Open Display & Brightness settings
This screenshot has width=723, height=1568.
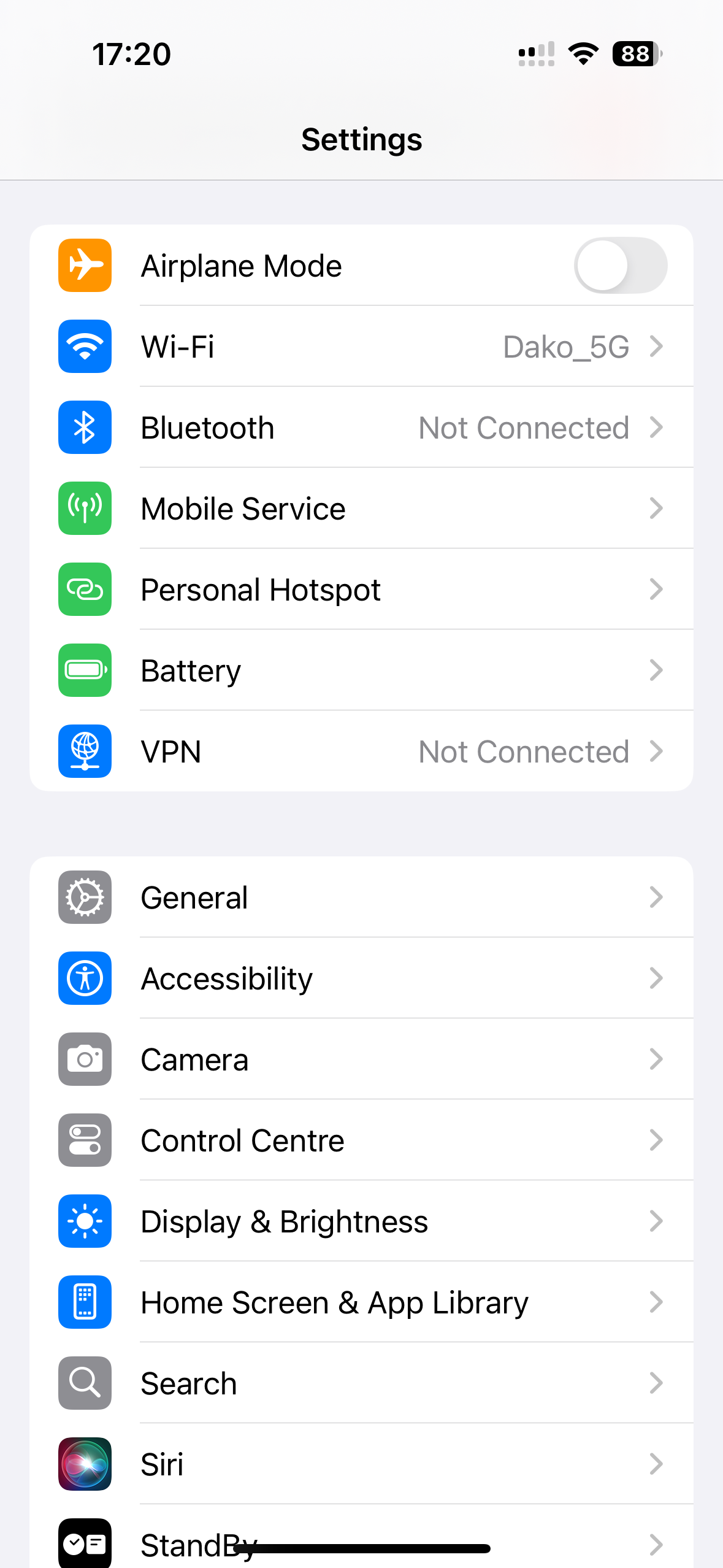click(x=361, y=1221)
